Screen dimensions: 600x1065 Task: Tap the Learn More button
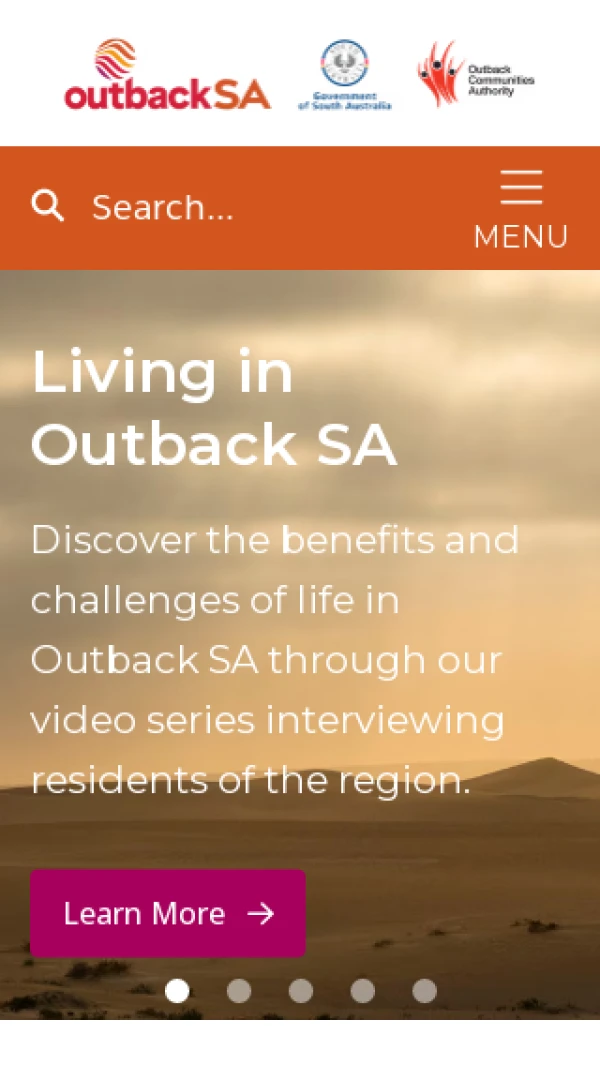click(x=168, y=913)
